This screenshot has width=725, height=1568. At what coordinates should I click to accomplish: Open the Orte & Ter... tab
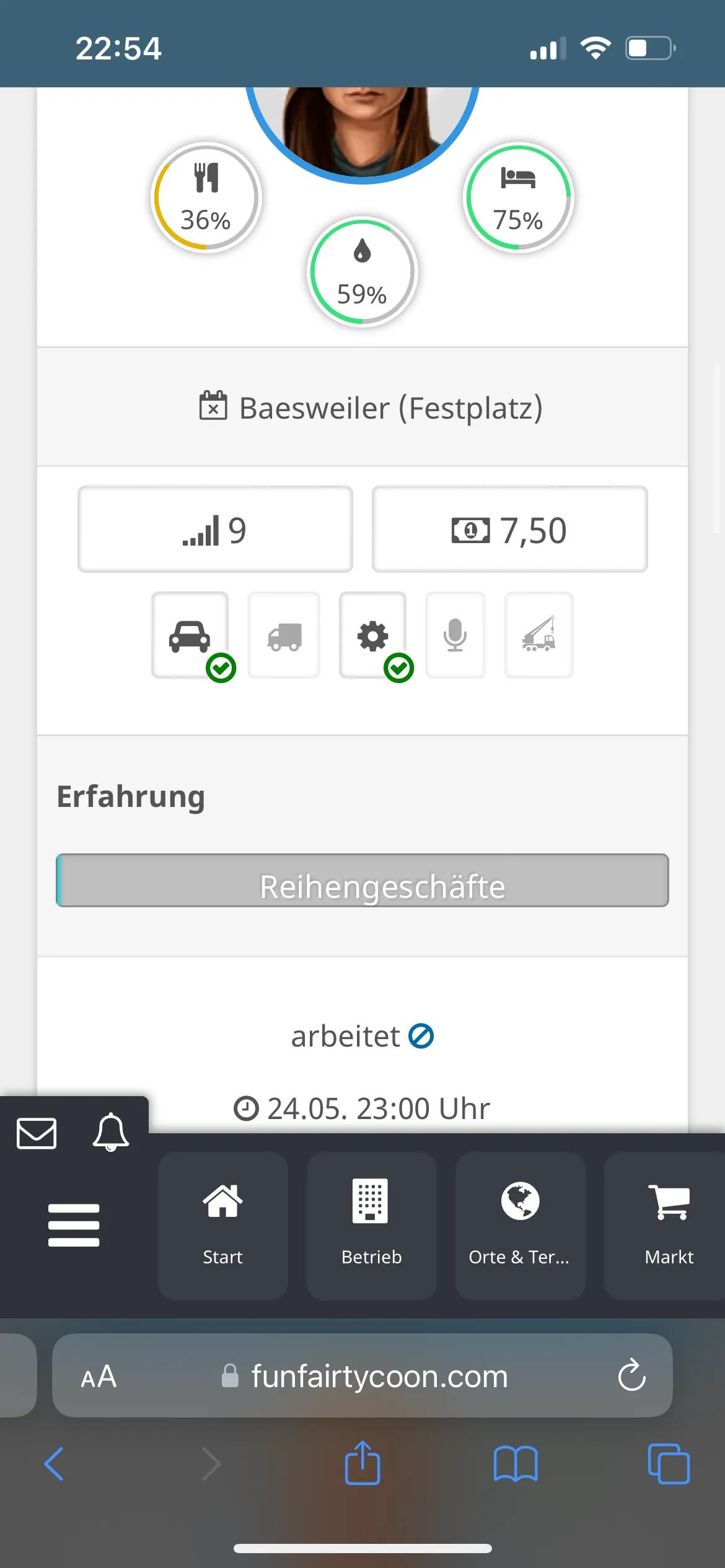(520, 1225)
